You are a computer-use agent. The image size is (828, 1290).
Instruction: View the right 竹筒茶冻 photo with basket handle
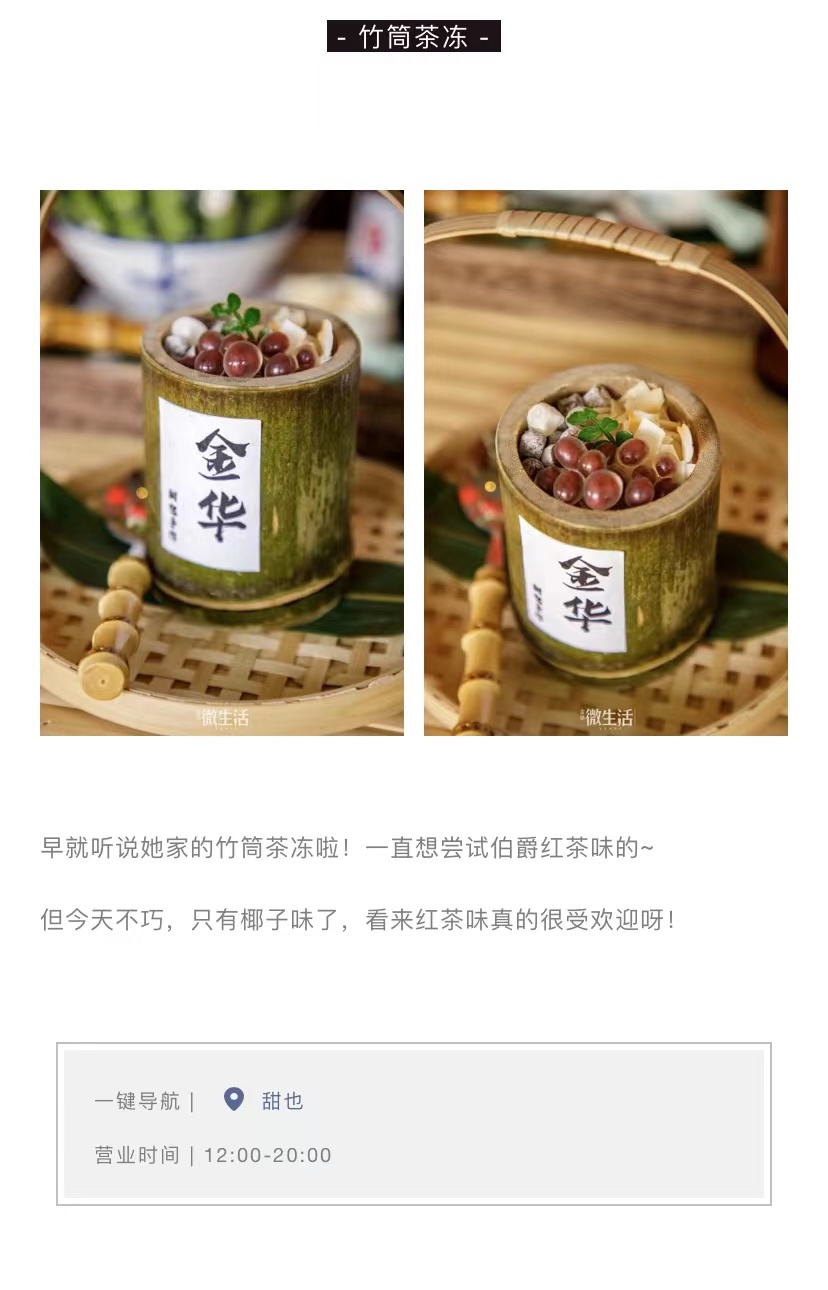(605, 463)
